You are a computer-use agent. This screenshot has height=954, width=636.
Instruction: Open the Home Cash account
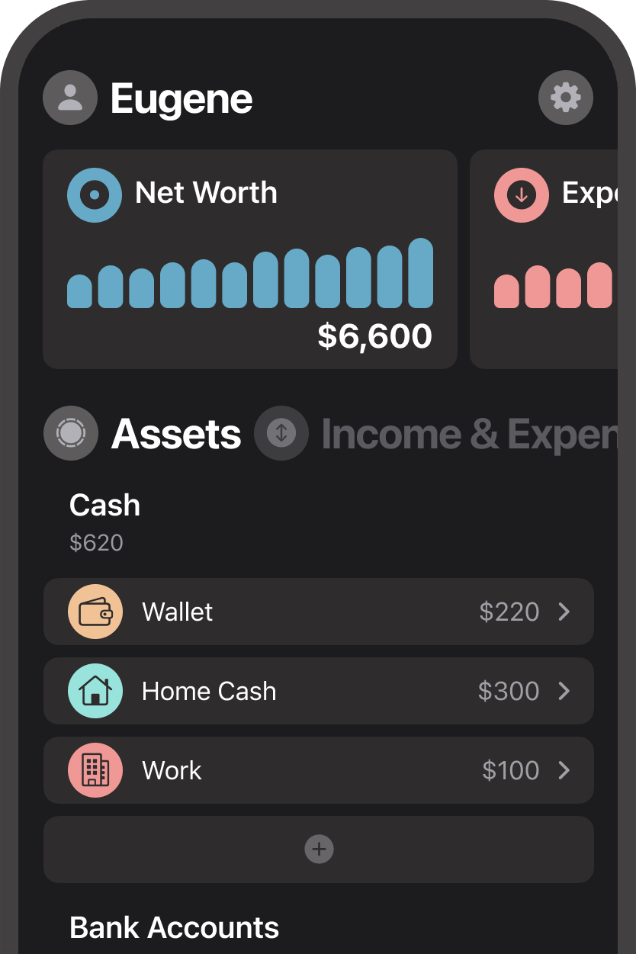tap(318, 691)
